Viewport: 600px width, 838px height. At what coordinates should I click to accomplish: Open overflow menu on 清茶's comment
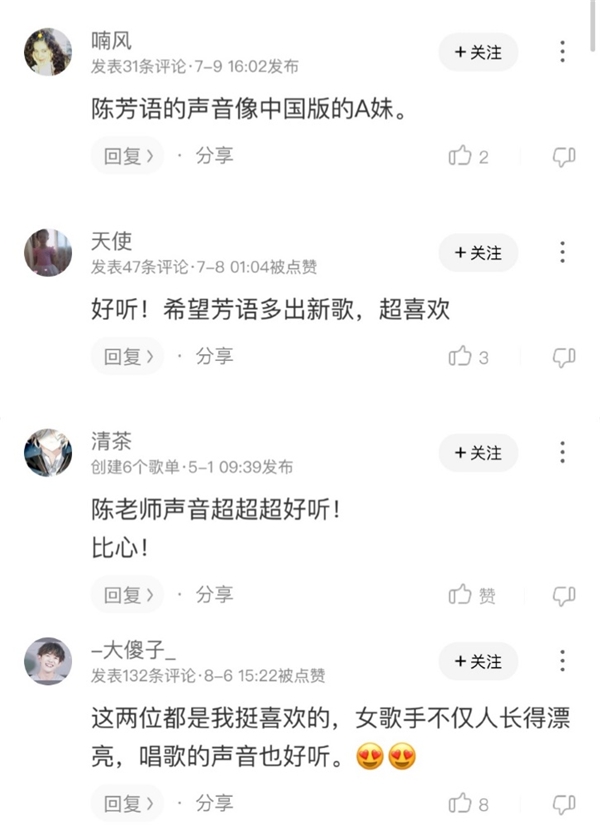563,453
